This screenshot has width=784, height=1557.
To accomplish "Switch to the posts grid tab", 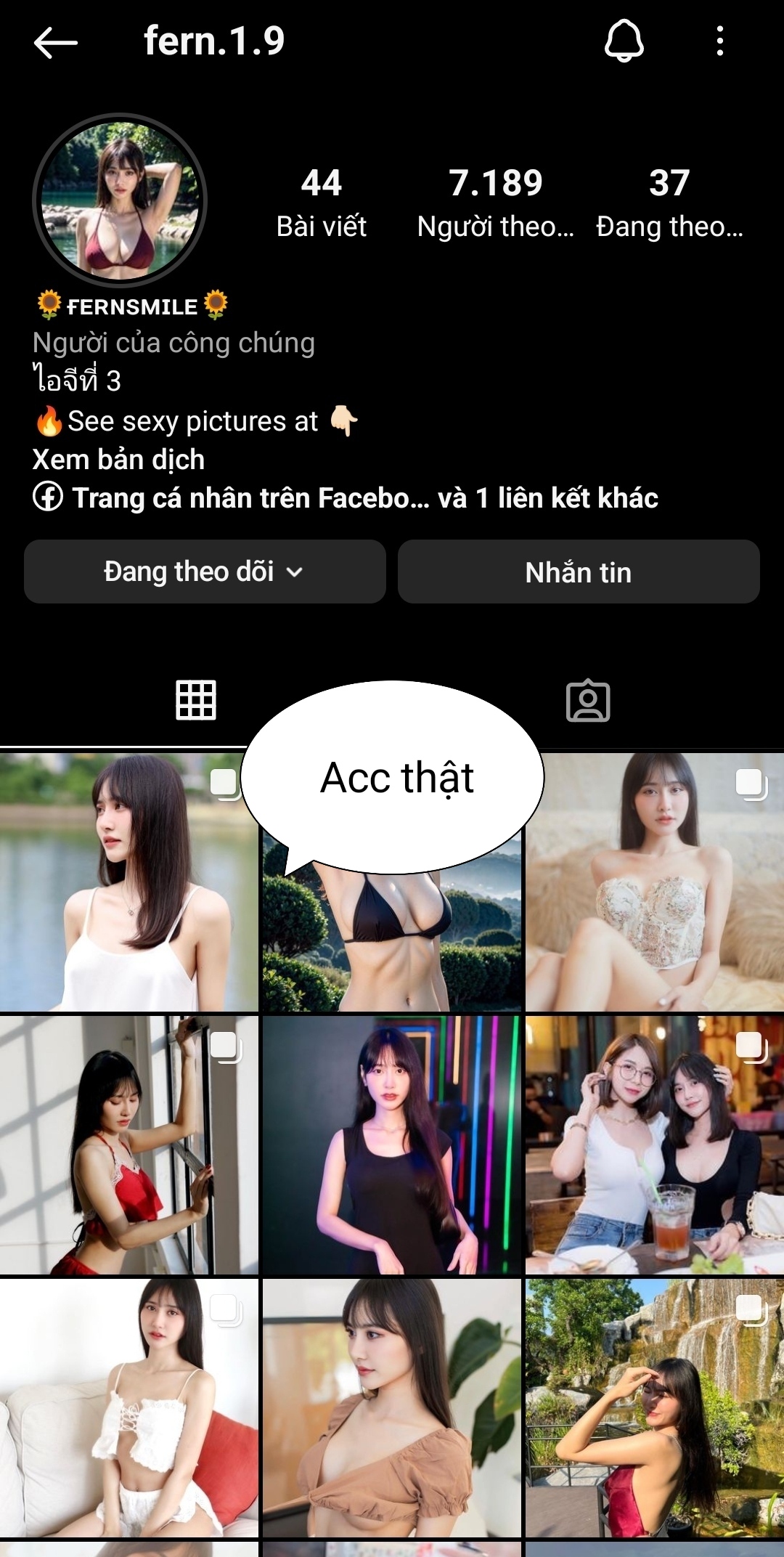I will [196, 701].
